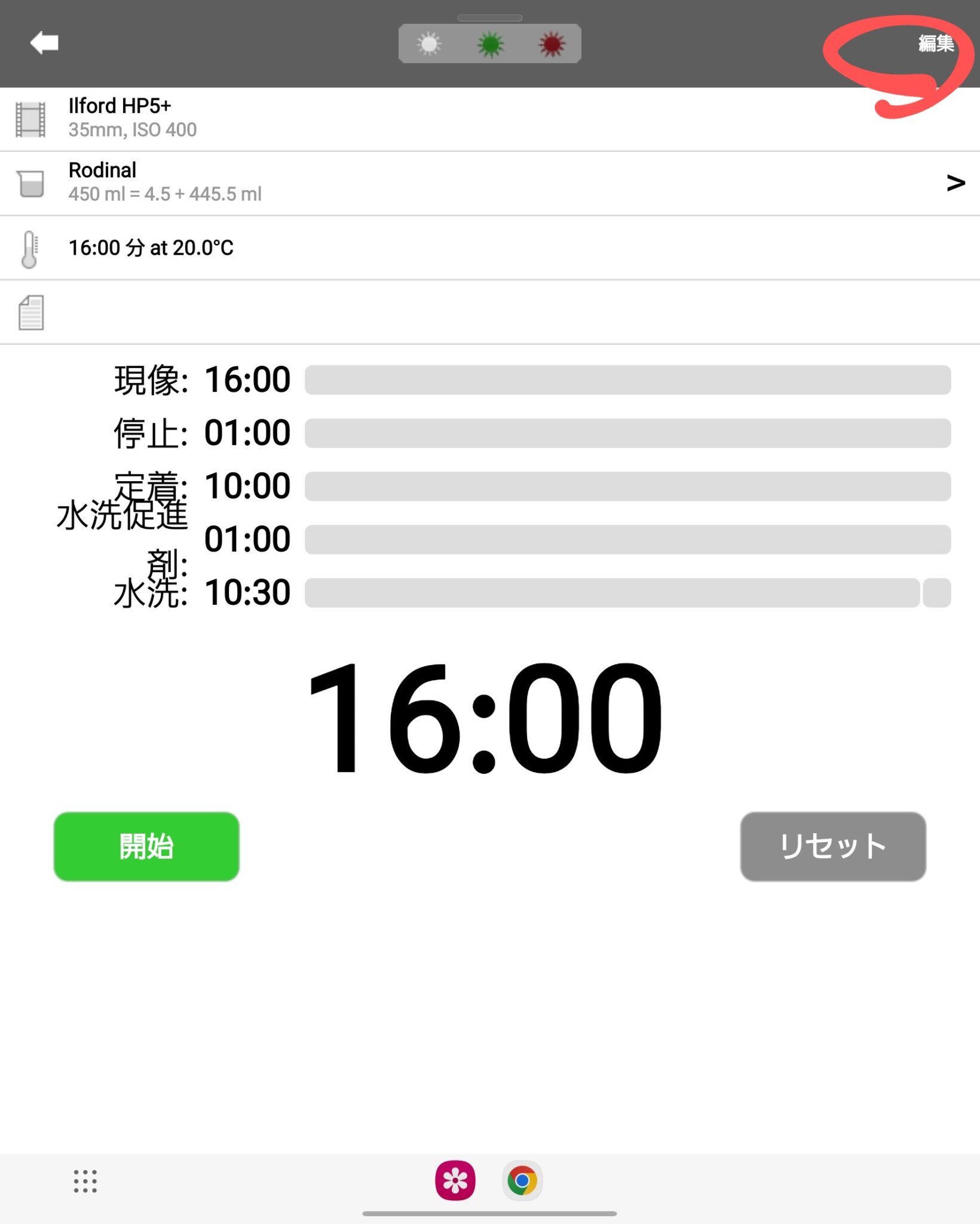Viewport: 980px width, 1224px height.
Task: Open the 編集 edit menu item
Action: (x=935, y=44)
